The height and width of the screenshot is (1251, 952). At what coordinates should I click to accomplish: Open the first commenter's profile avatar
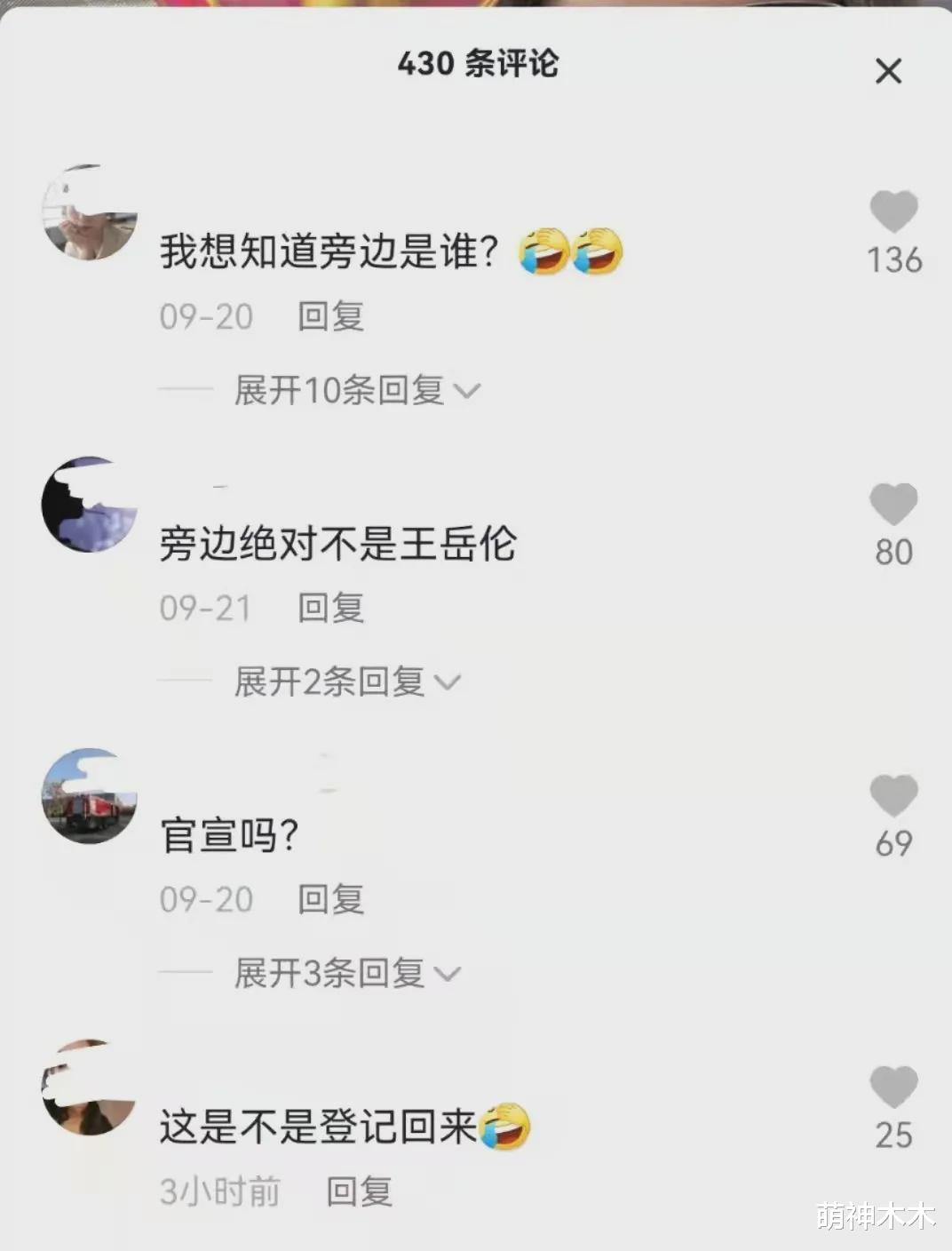pyautogui.click(x=89, y=211)
